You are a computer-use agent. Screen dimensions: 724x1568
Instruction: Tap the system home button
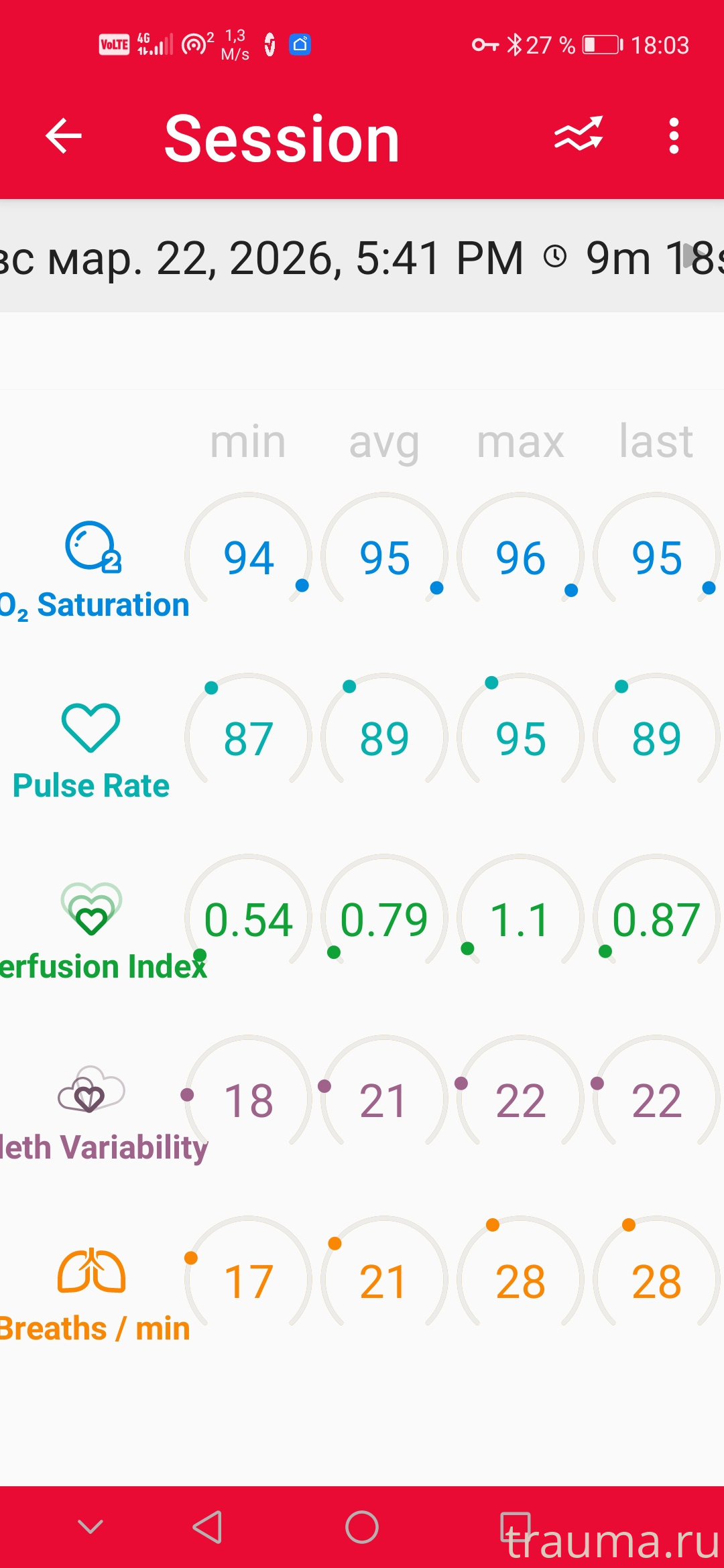click(362, 1527)
